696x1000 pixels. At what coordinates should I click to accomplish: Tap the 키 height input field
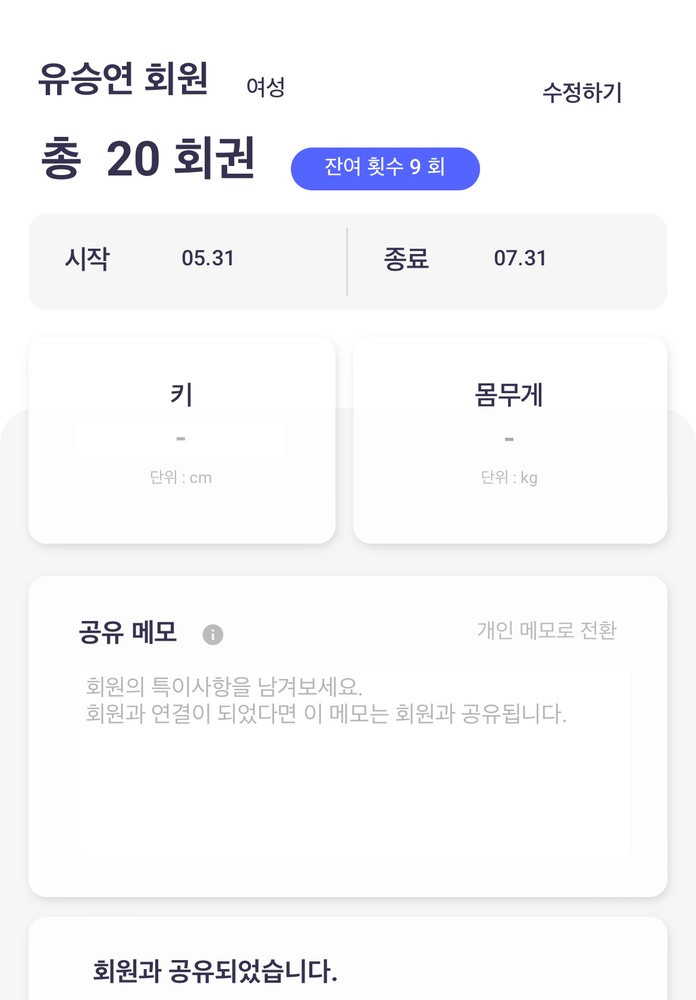[x=181, y=438]
